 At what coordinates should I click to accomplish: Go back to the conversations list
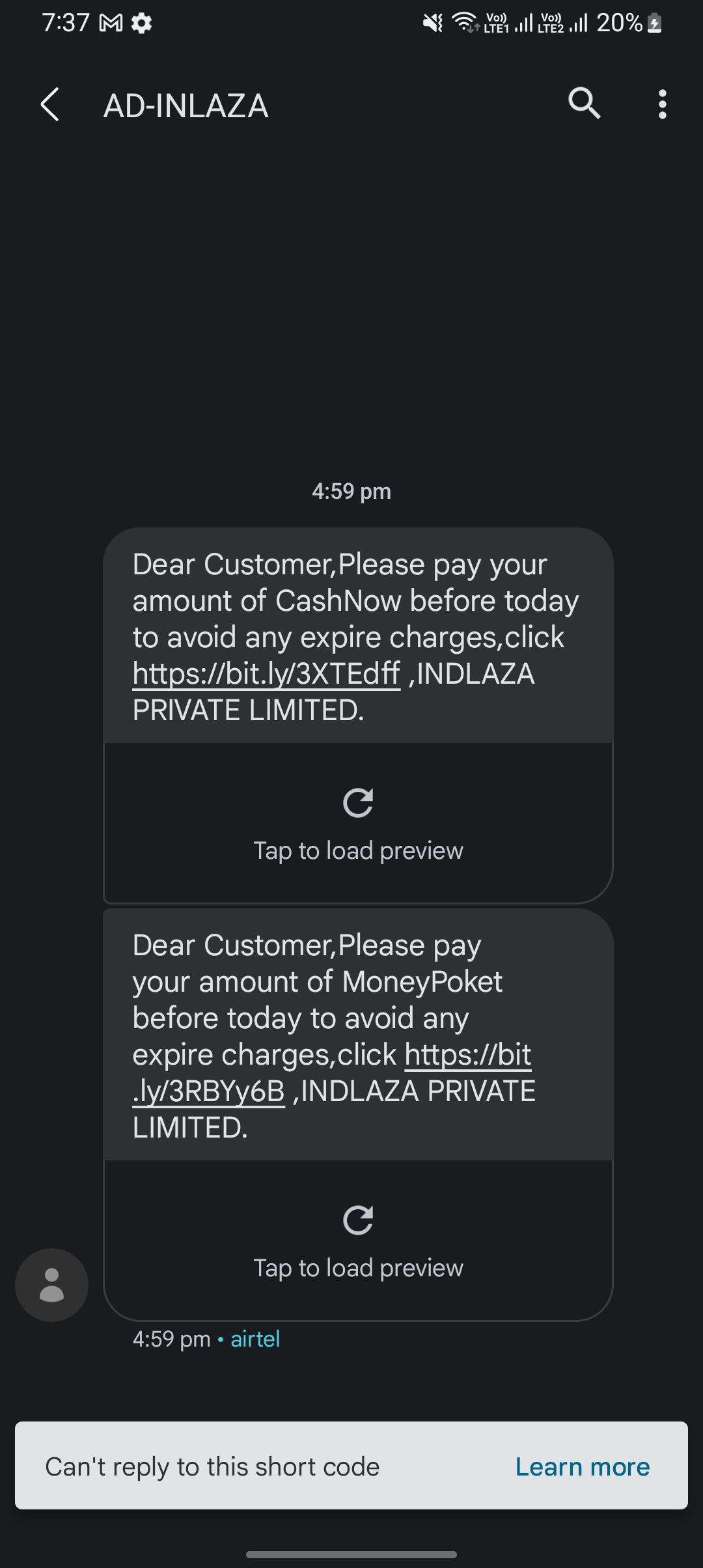pyautogui.click(x=50, y=105)
